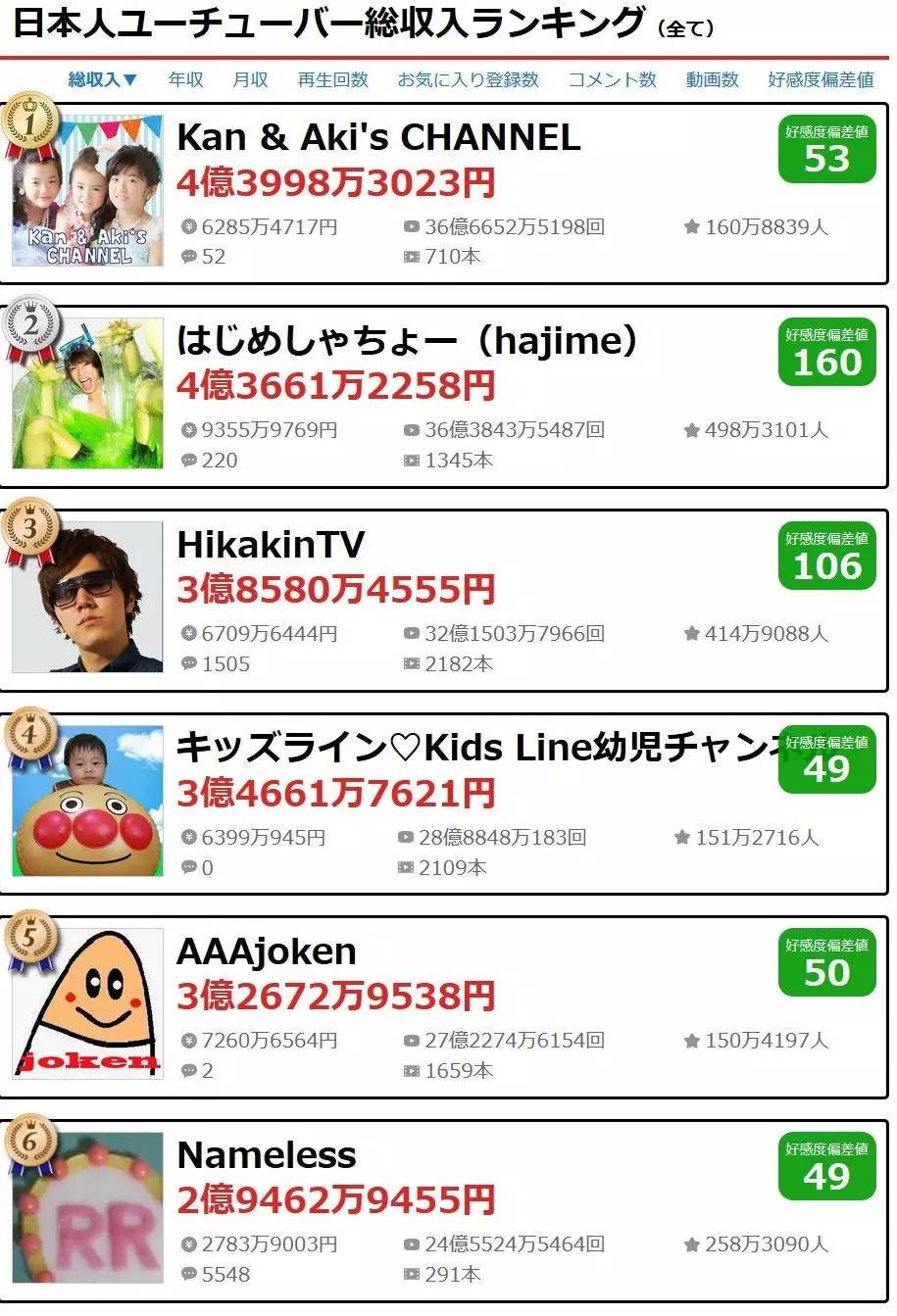This screenshot has height=1316, width=897.
Task: Sort ranking by 総収入 (total income)
Action: pyautogui.click(x=102, y=80)
